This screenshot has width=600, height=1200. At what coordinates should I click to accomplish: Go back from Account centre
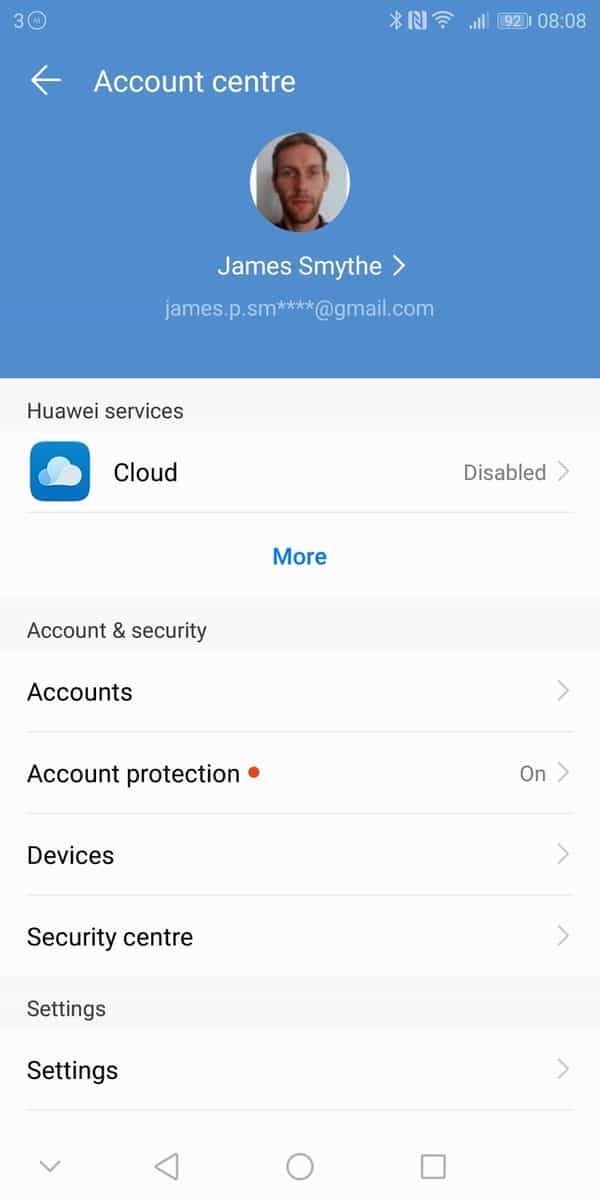click(46, 81)
